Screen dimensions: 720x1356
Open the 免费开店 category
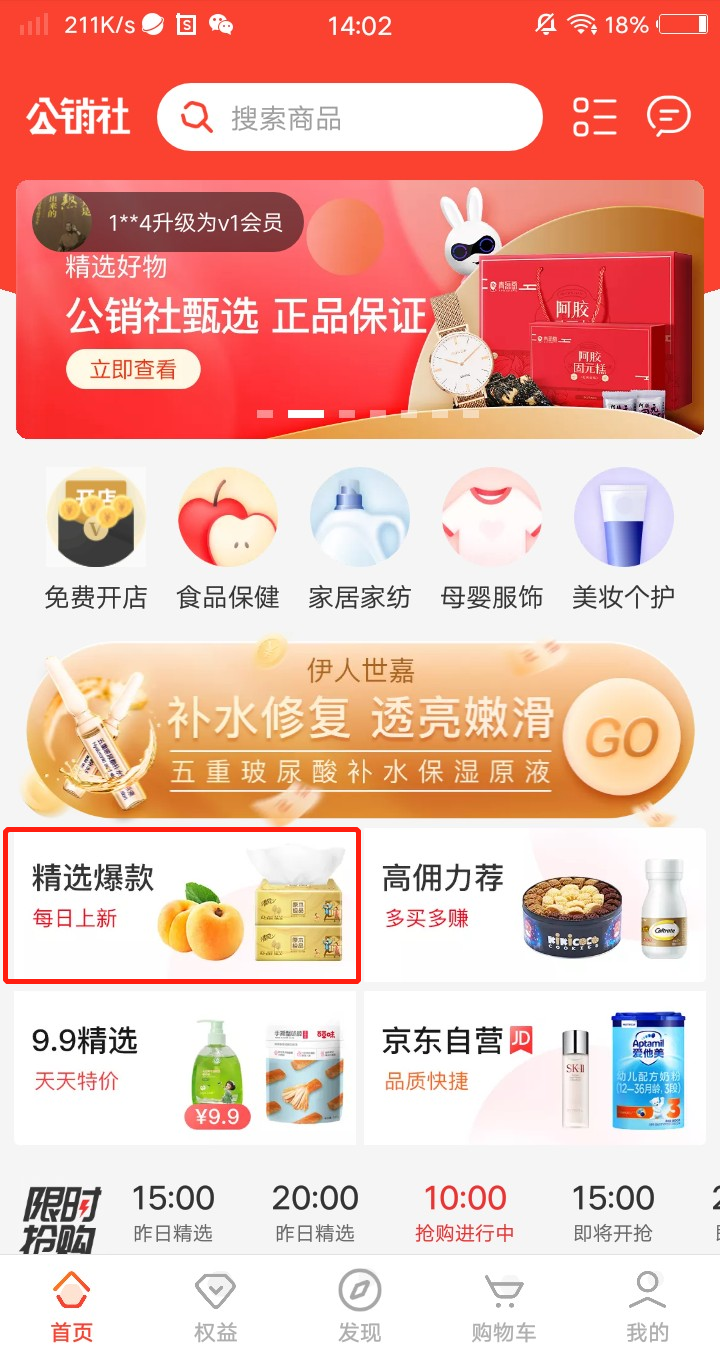point(96,540)
